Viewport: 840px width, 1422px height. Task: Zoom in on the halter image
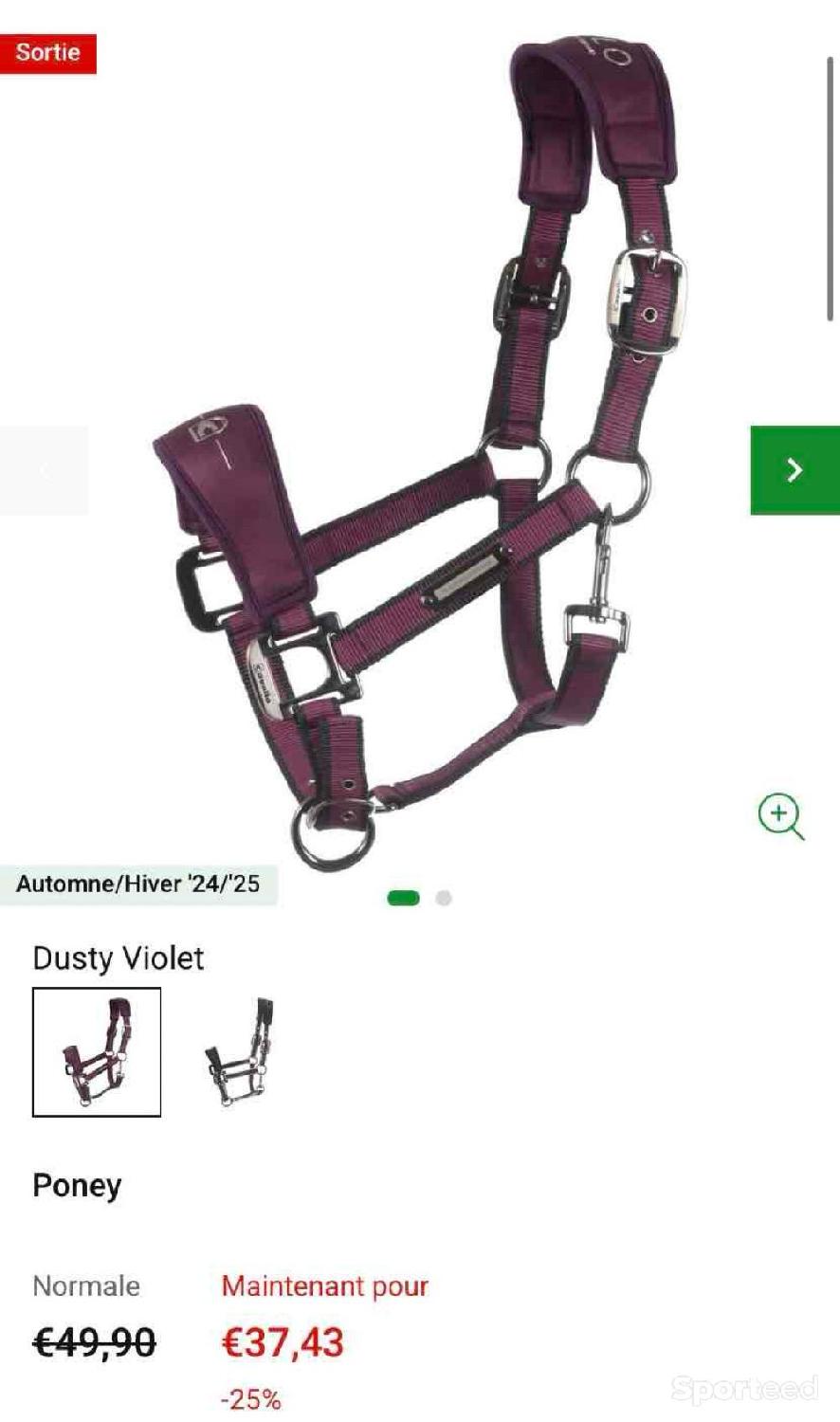780,816
